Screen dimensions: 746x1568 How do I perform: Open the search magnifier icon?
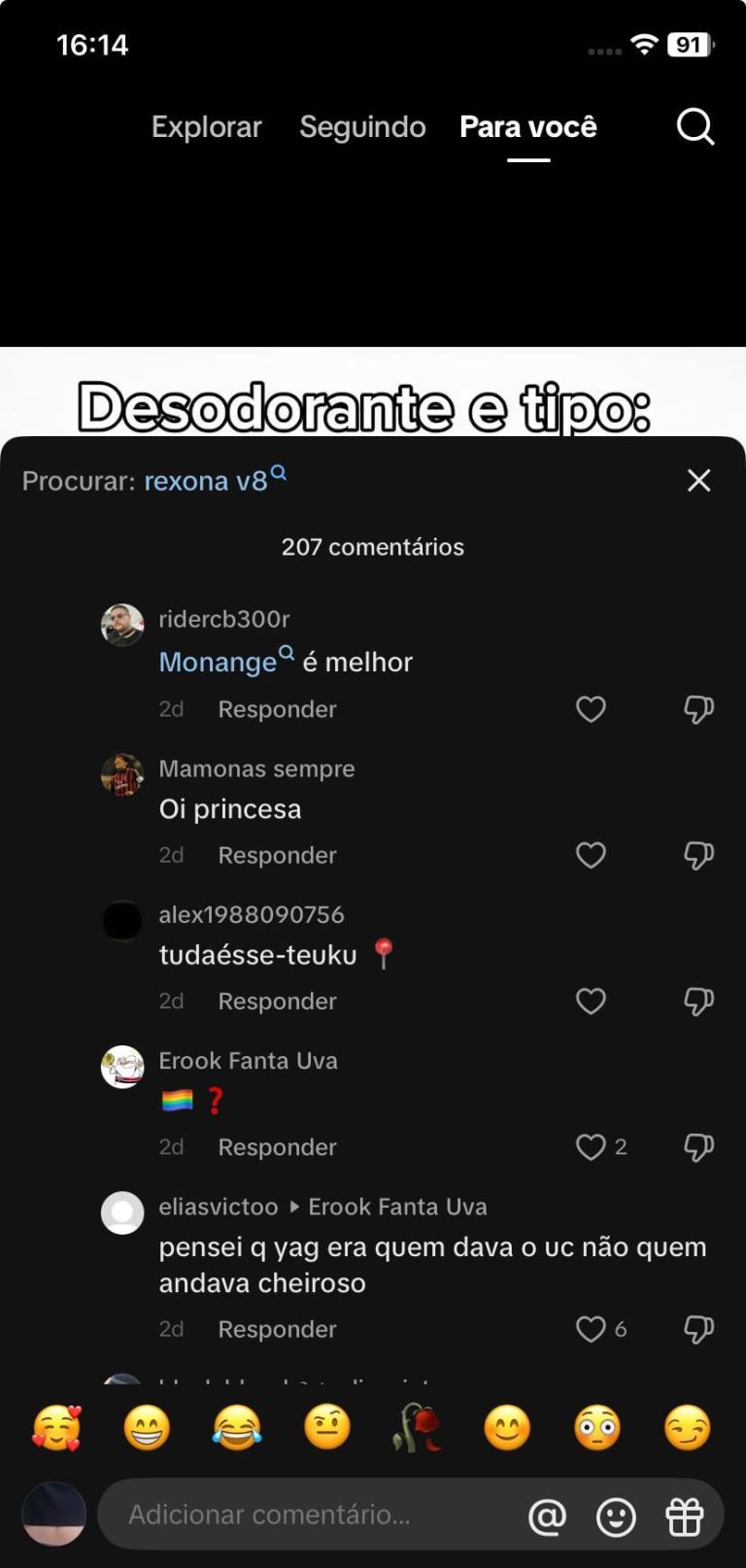[x=695, y=127]
